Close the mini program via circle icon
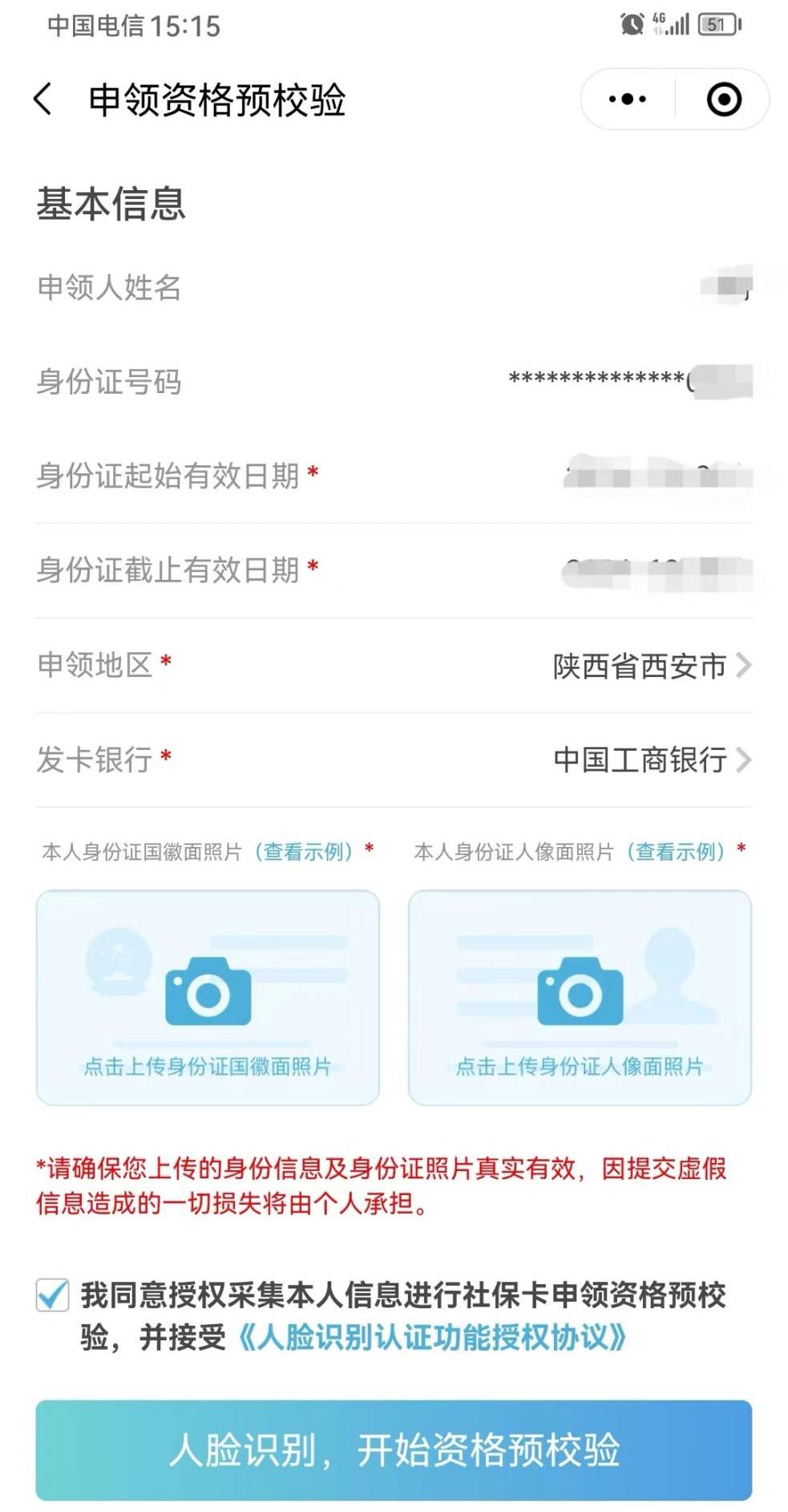 pos(724,99)
